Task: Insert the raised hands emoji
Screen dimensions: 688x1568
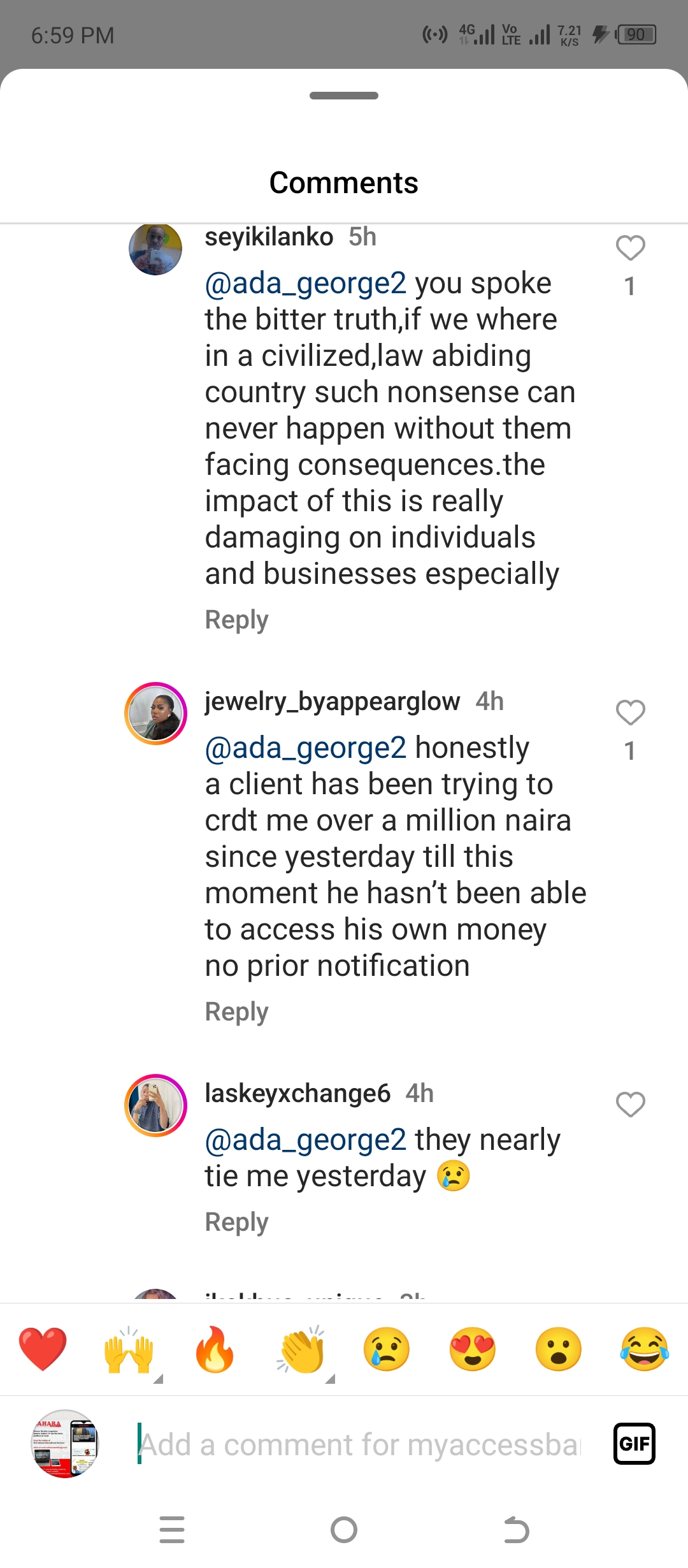Action: (x=129, y=1349)
